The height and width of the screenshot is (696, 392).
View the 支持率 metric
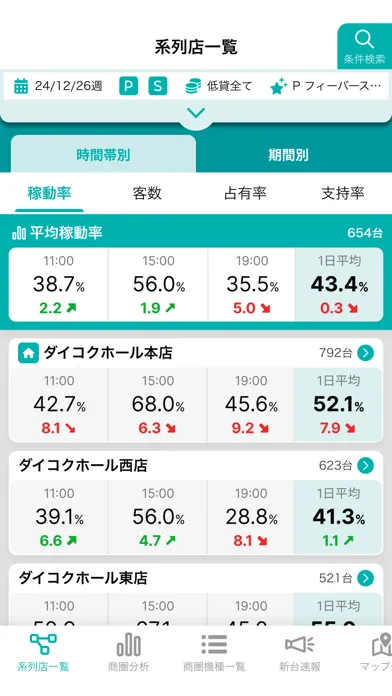343,194
